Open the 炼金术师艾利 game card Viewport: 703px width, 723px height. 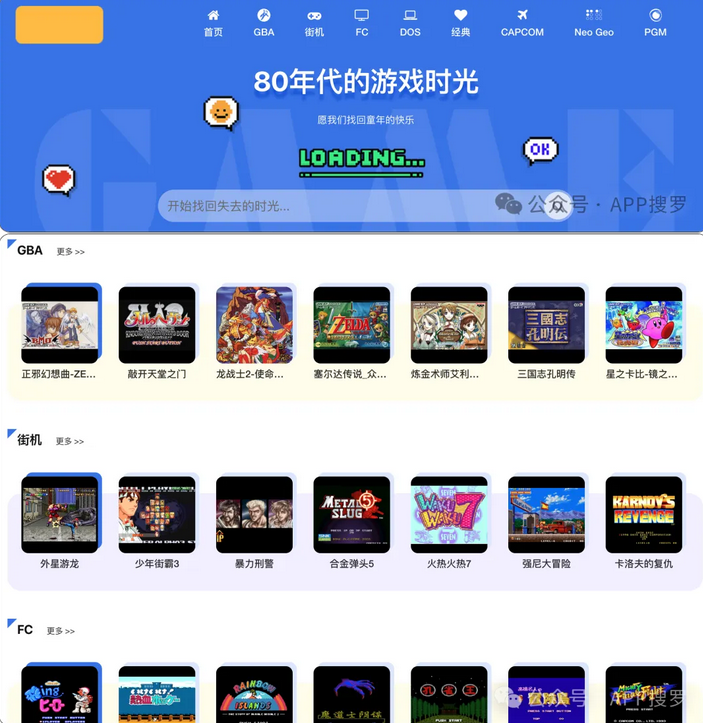click(449, 325)
